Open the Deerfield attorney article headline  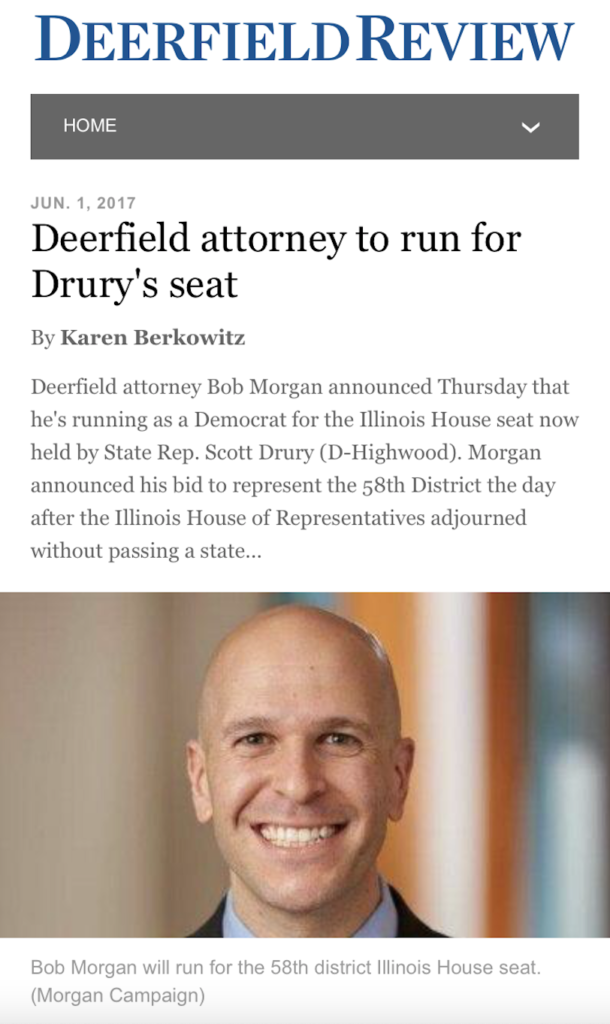(x=276, y=261)
